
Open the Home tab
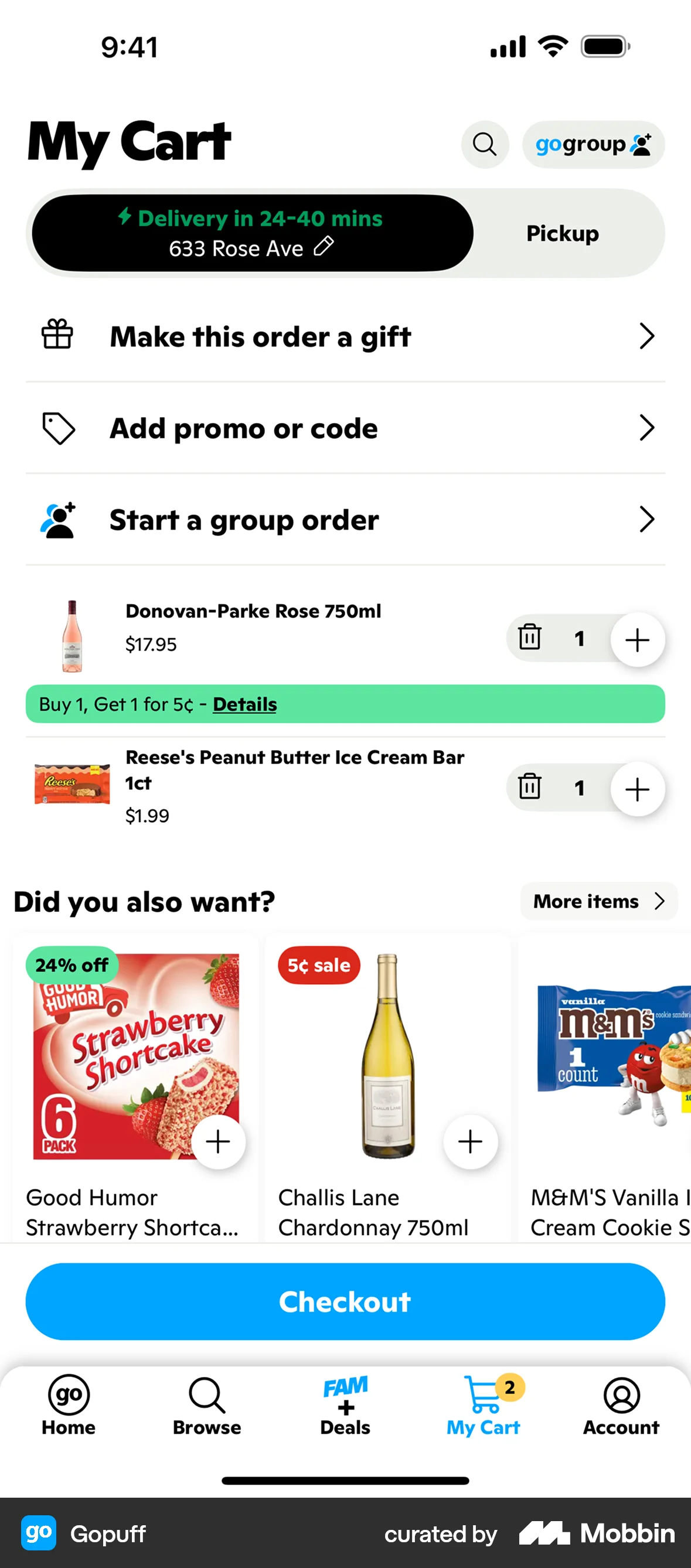(67, 1409)
